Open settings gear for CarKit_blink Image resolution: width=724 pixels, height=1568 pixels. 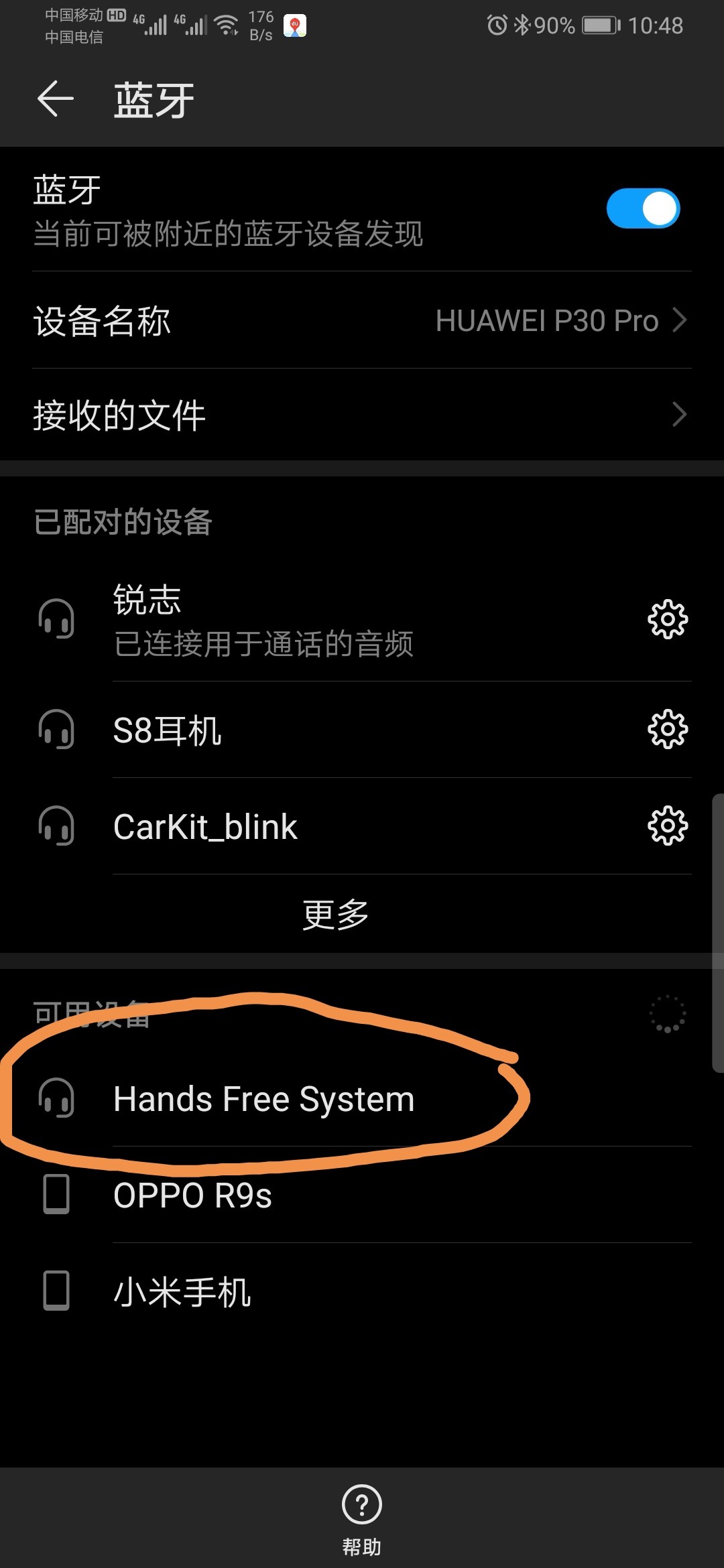click(668, 826)
